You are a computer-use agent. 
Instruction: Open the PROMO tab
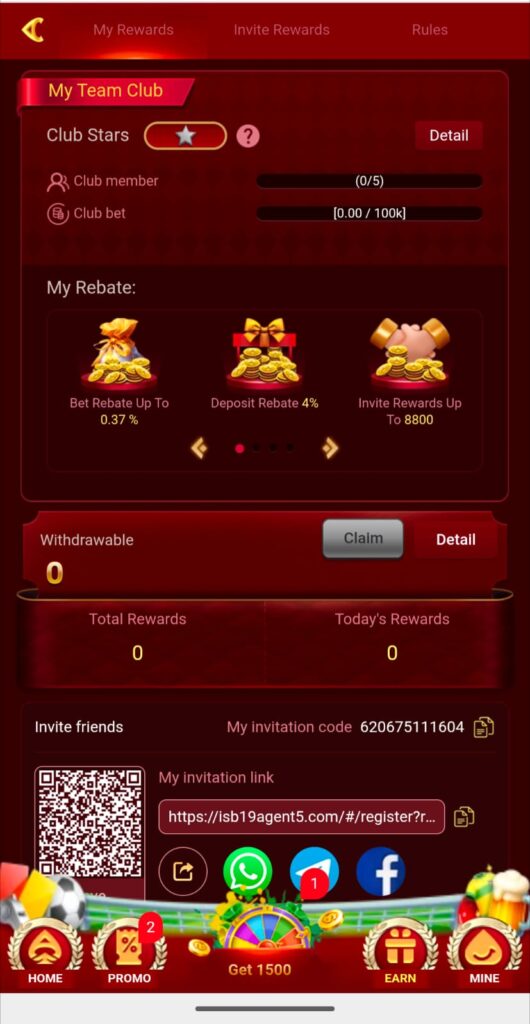click(129, 953)
